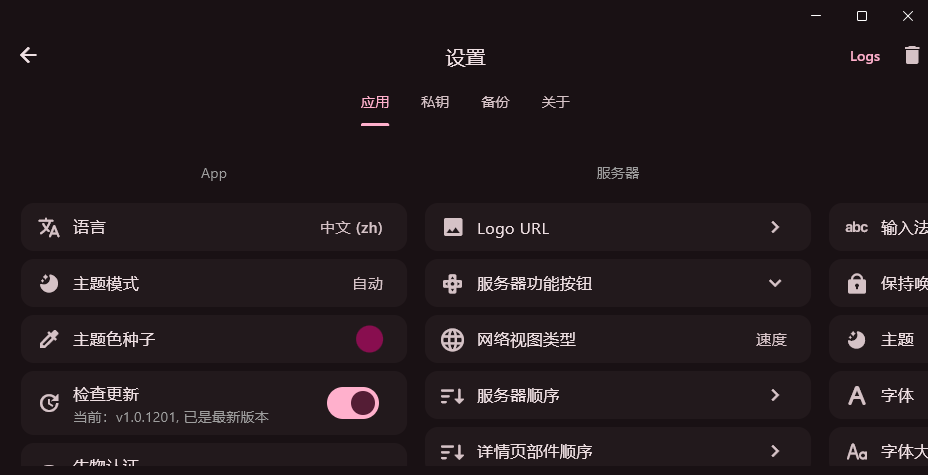Viewport: 928px width, 475px height.
Task: Open the 输入法 setting row
Action: pos(880,227)
